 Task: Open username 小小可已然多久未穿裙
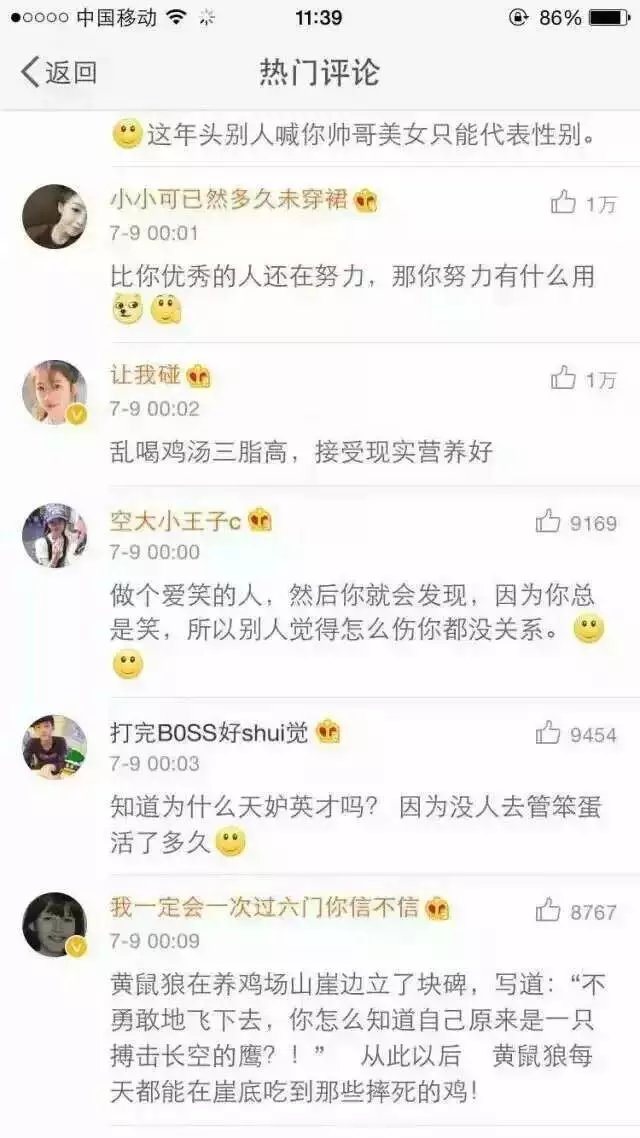(229, 200)
